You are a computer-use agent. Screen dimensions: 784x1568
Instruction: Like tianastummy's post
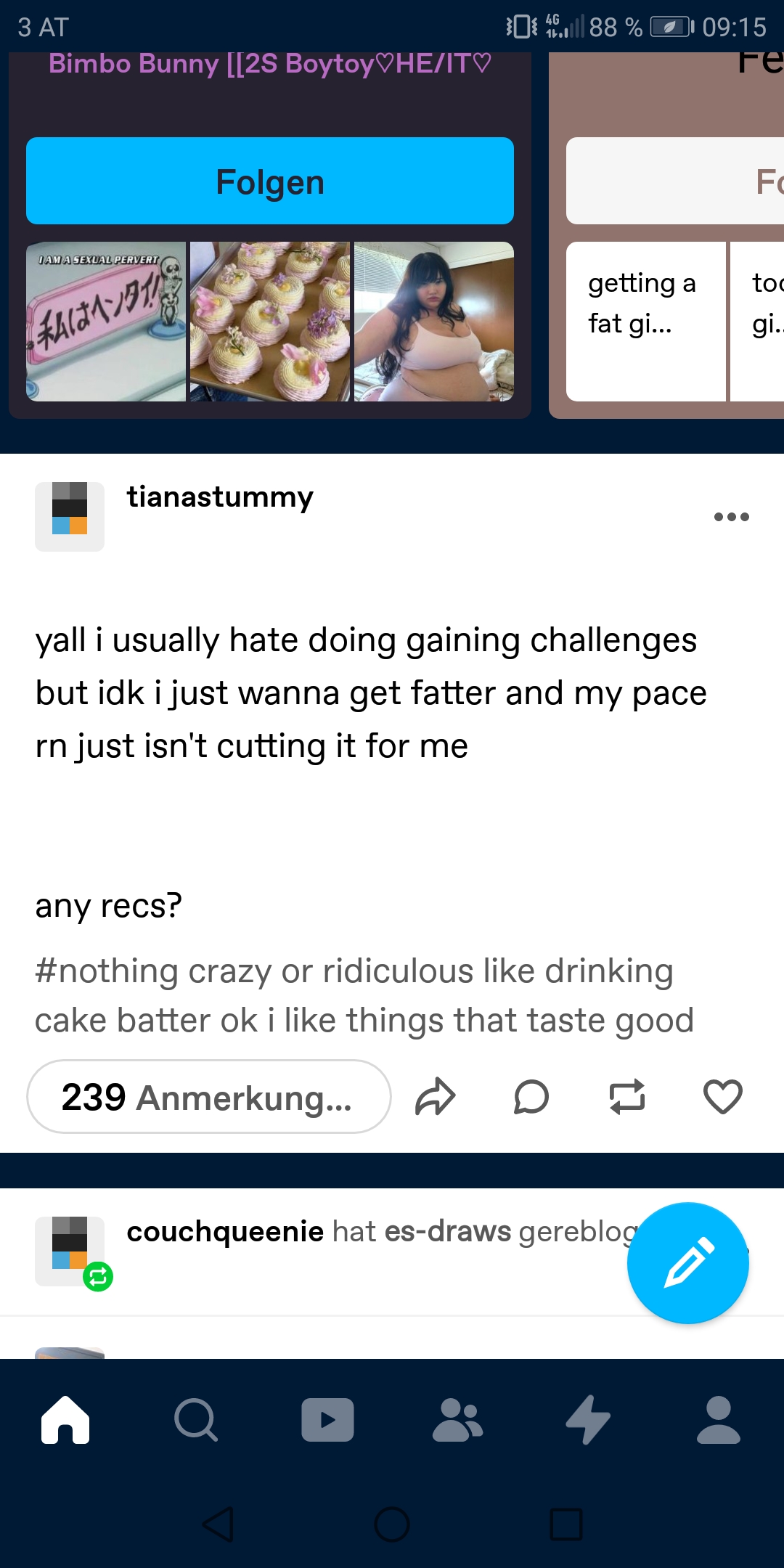[x=722, y=1096]
